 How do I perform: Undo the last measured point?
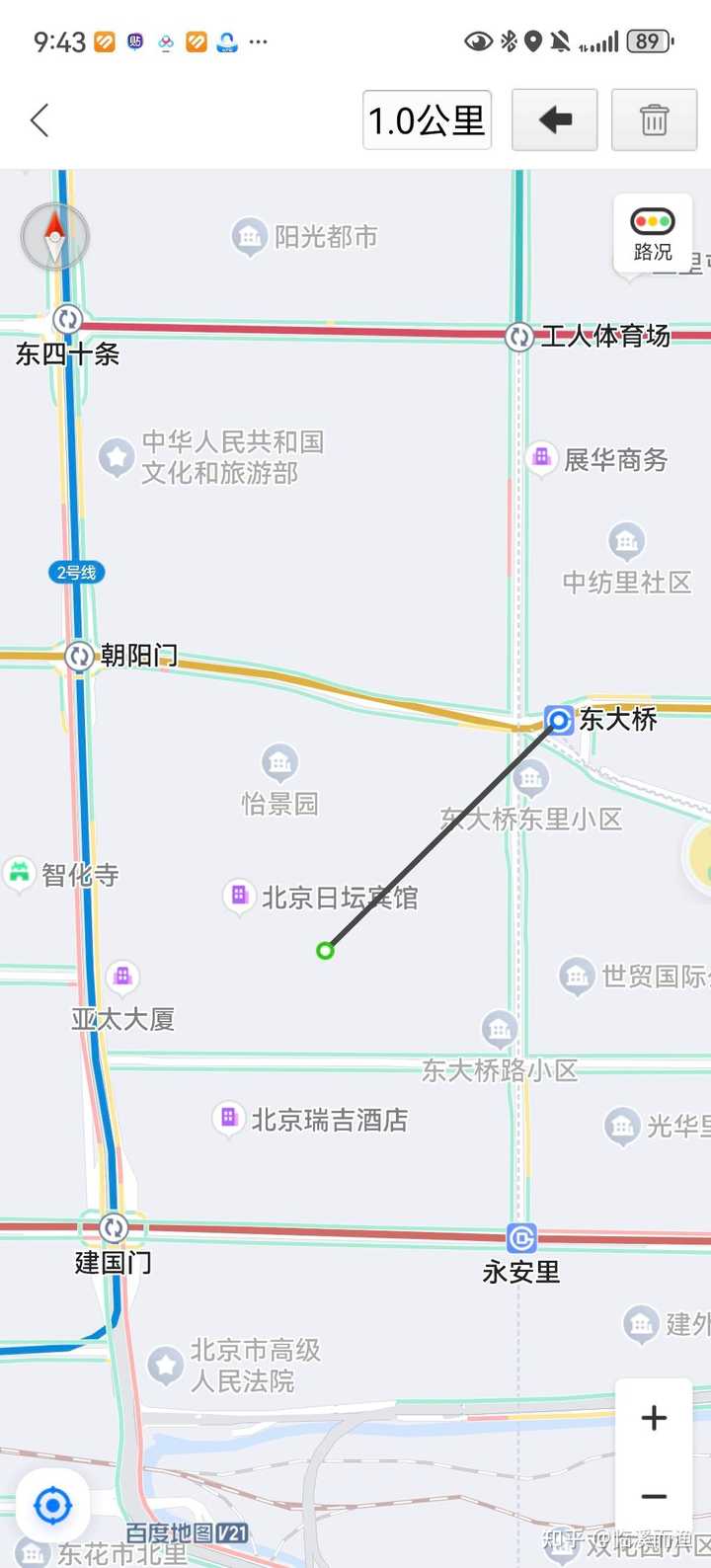tap(554, 120)
